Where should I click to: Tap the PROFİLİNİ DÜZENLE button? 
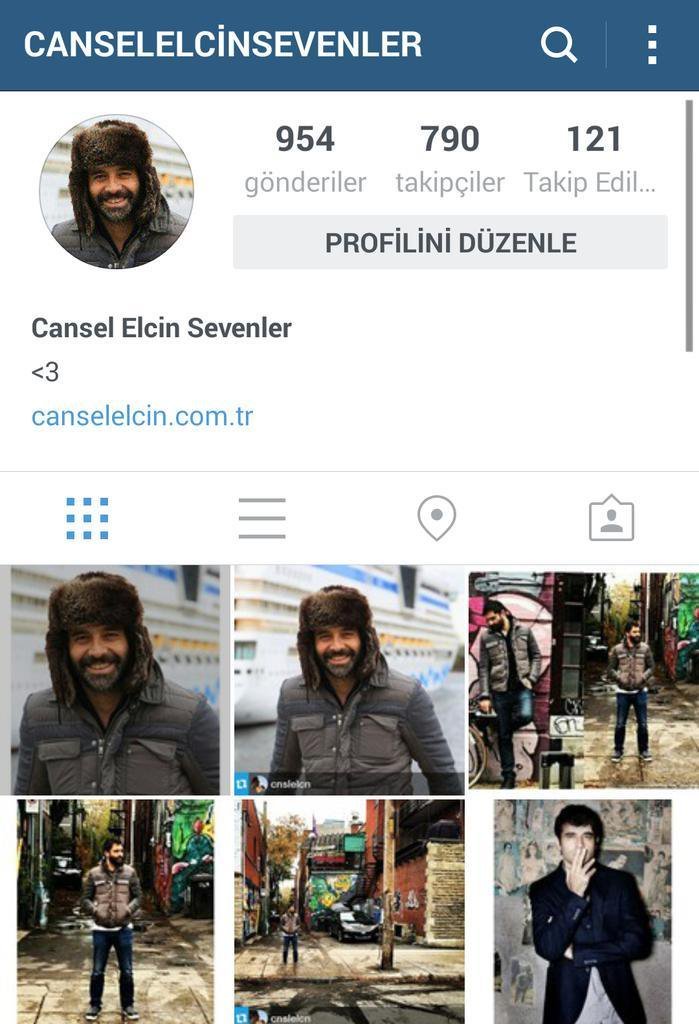pos(450,243)
